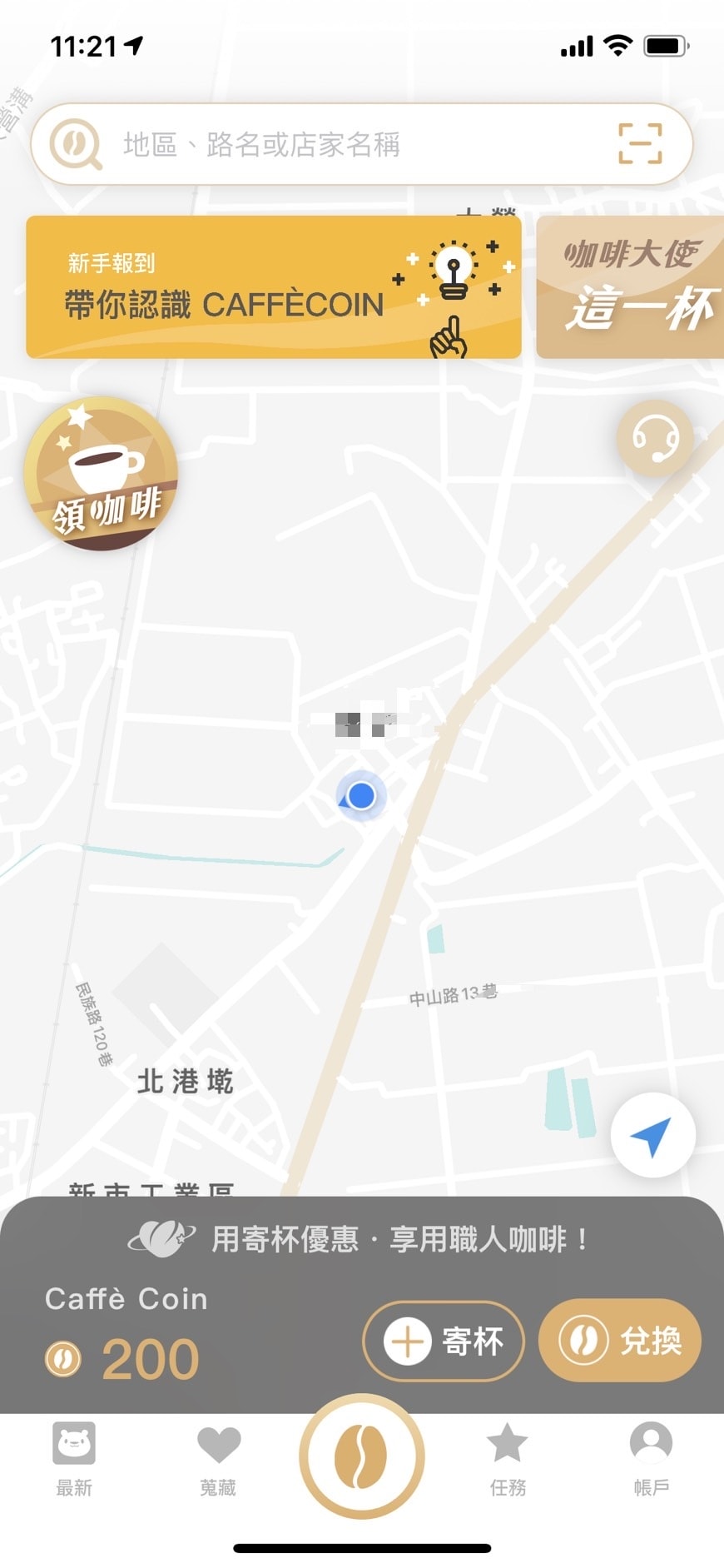Screen dimensions: 724x1568
Task: Open the center coffee bean tab
Action: tap(362, 1456)
